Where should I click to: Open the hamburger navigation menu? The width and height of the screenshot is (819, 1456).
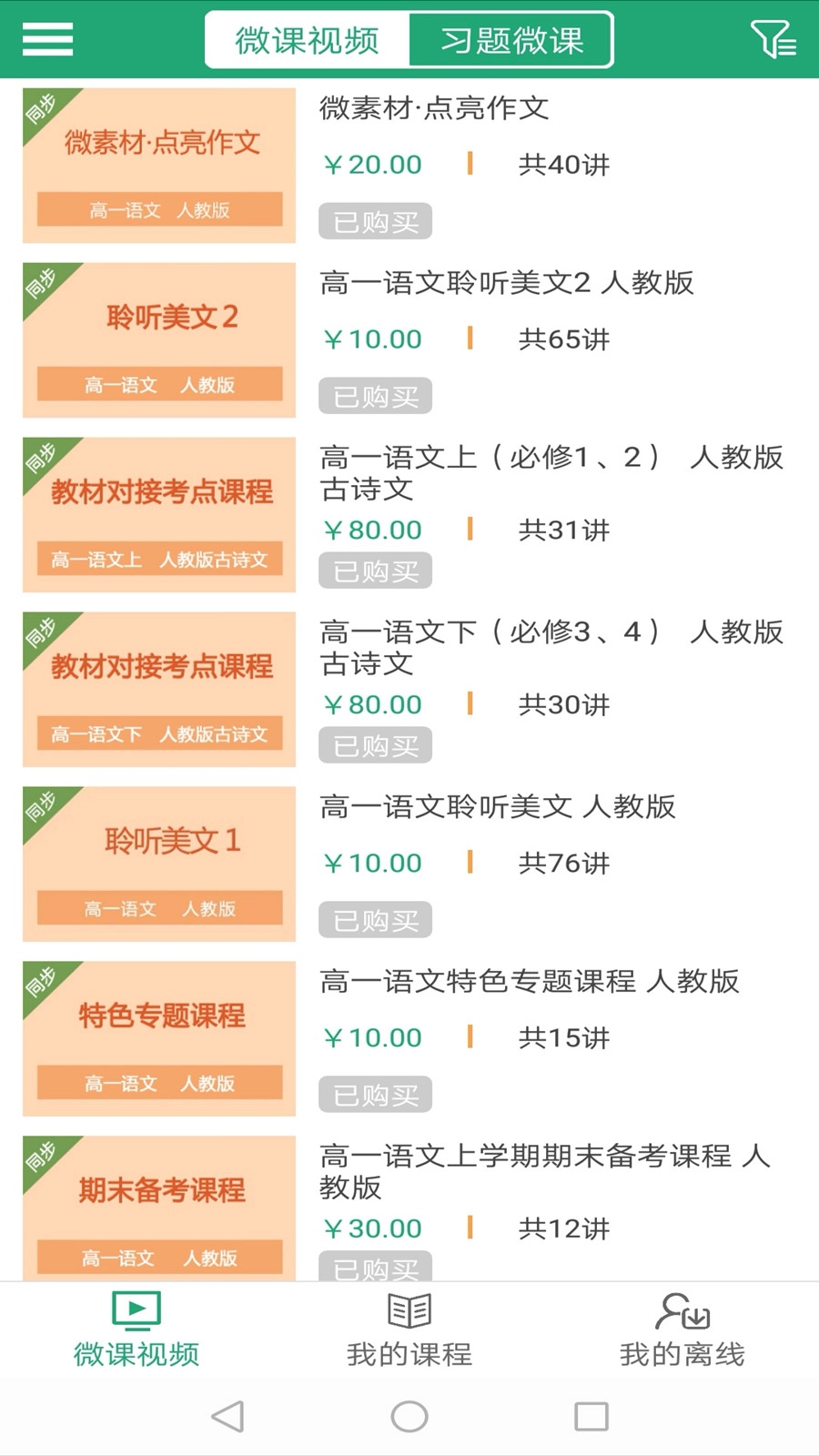(46, 40)
